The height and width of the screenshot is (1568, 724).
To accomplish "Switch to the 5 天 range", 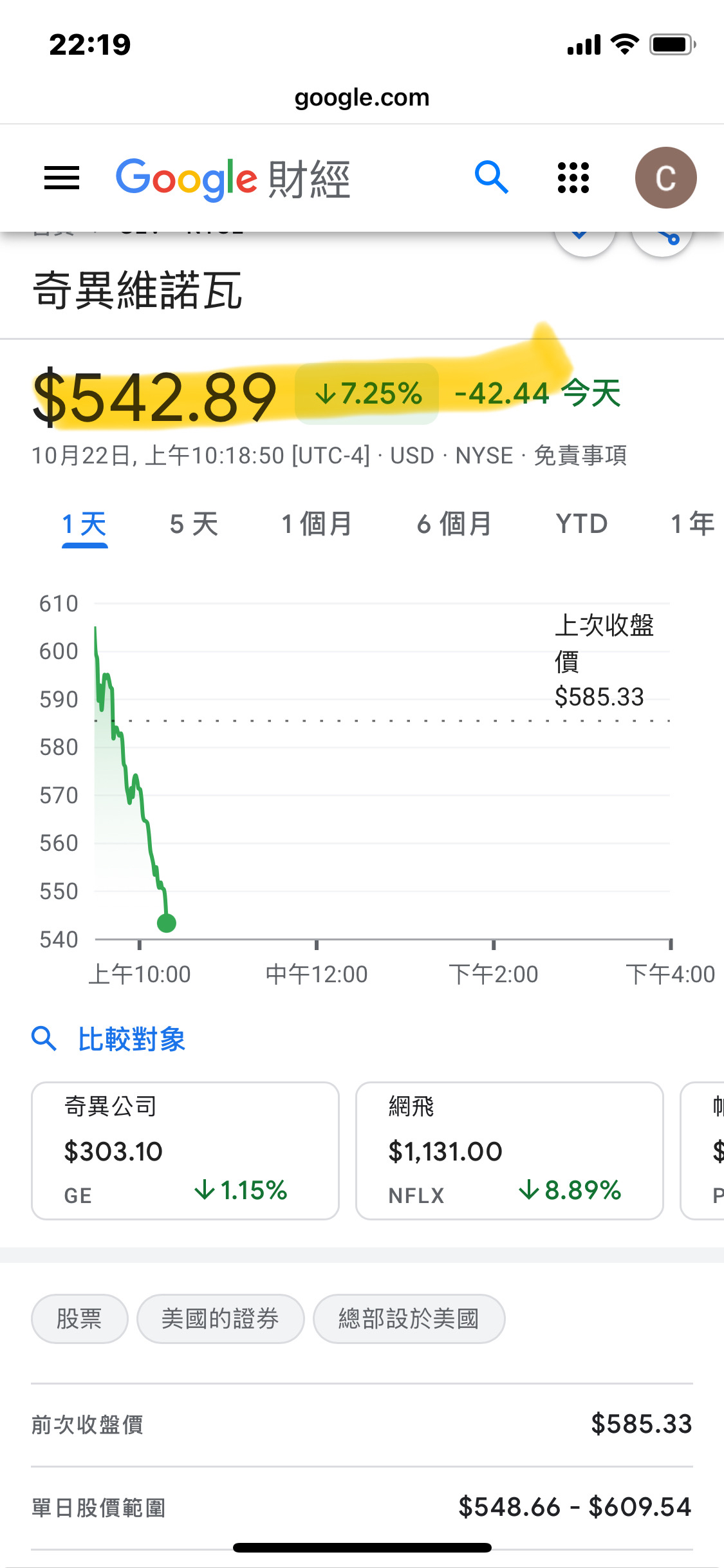I will coord(194,524).
